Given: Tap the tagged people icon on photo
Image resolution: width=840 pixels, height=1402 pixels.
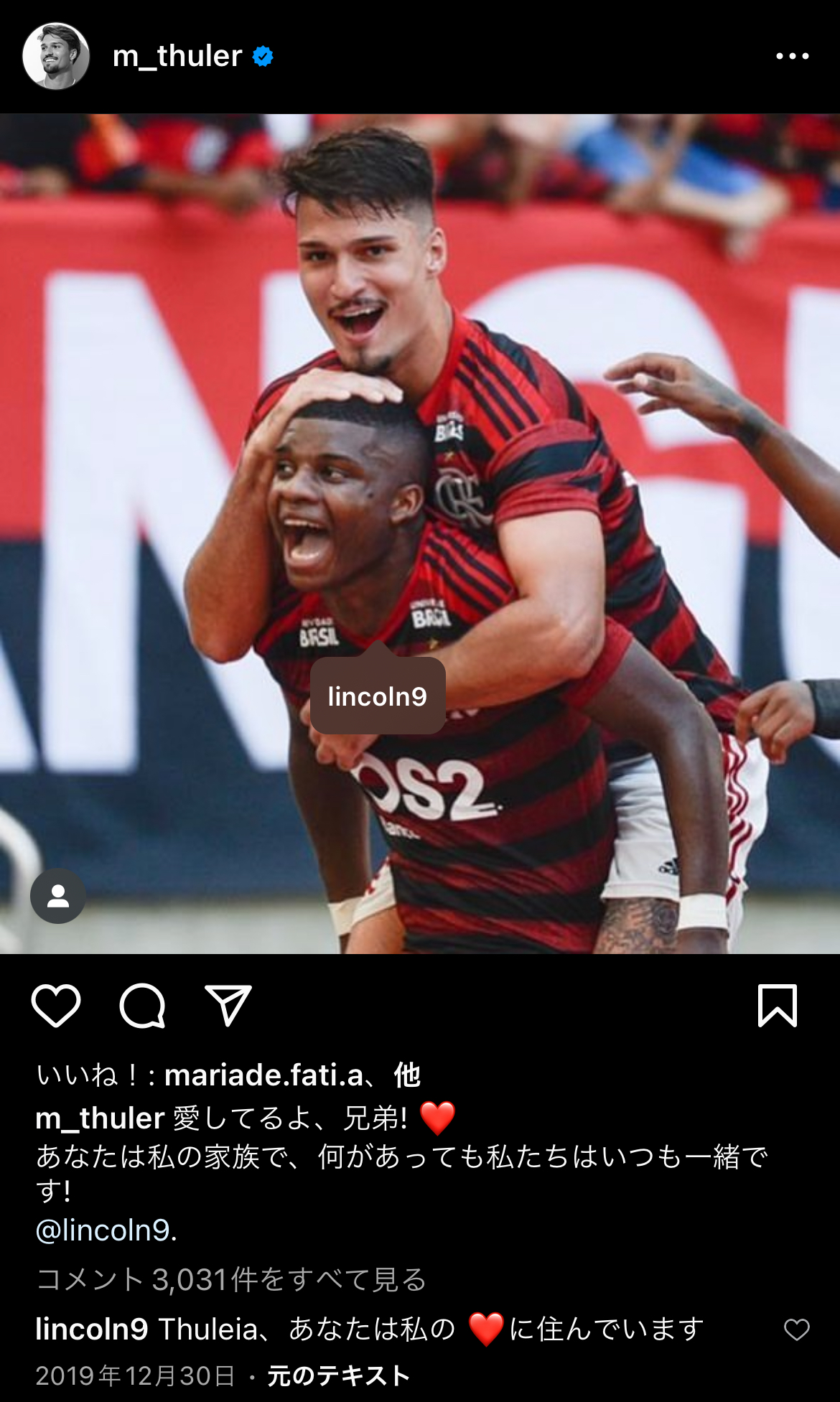Looking at the screenshot, I should [x=58, y=896].
